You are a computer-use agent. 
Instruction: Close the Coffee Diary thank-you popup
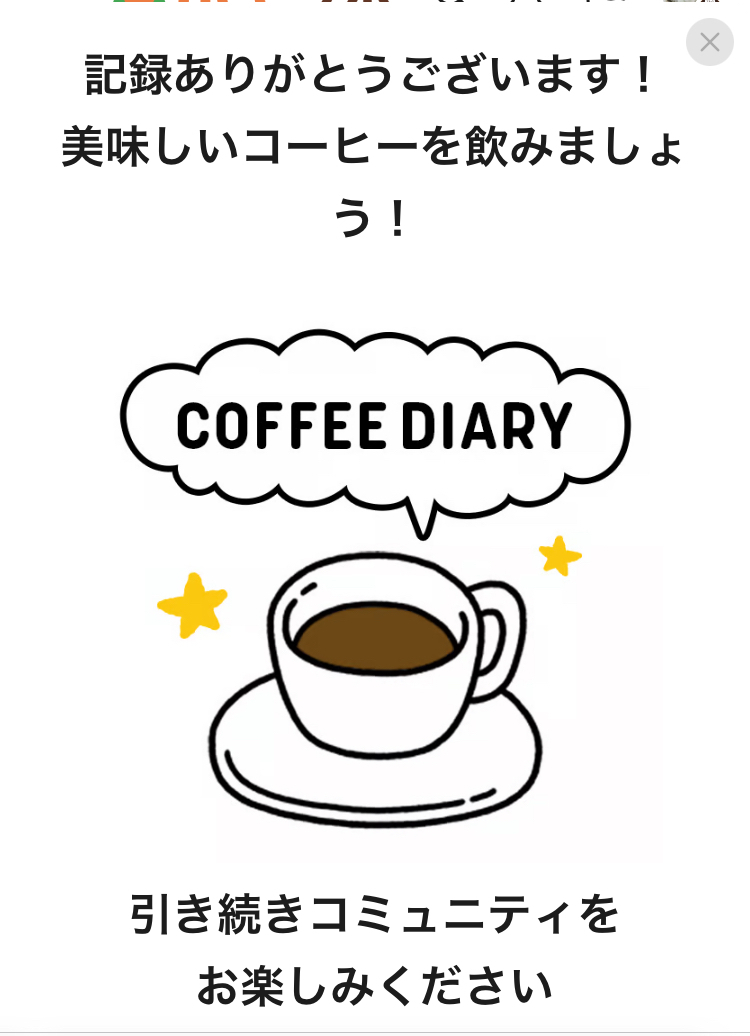pos(709,42)
